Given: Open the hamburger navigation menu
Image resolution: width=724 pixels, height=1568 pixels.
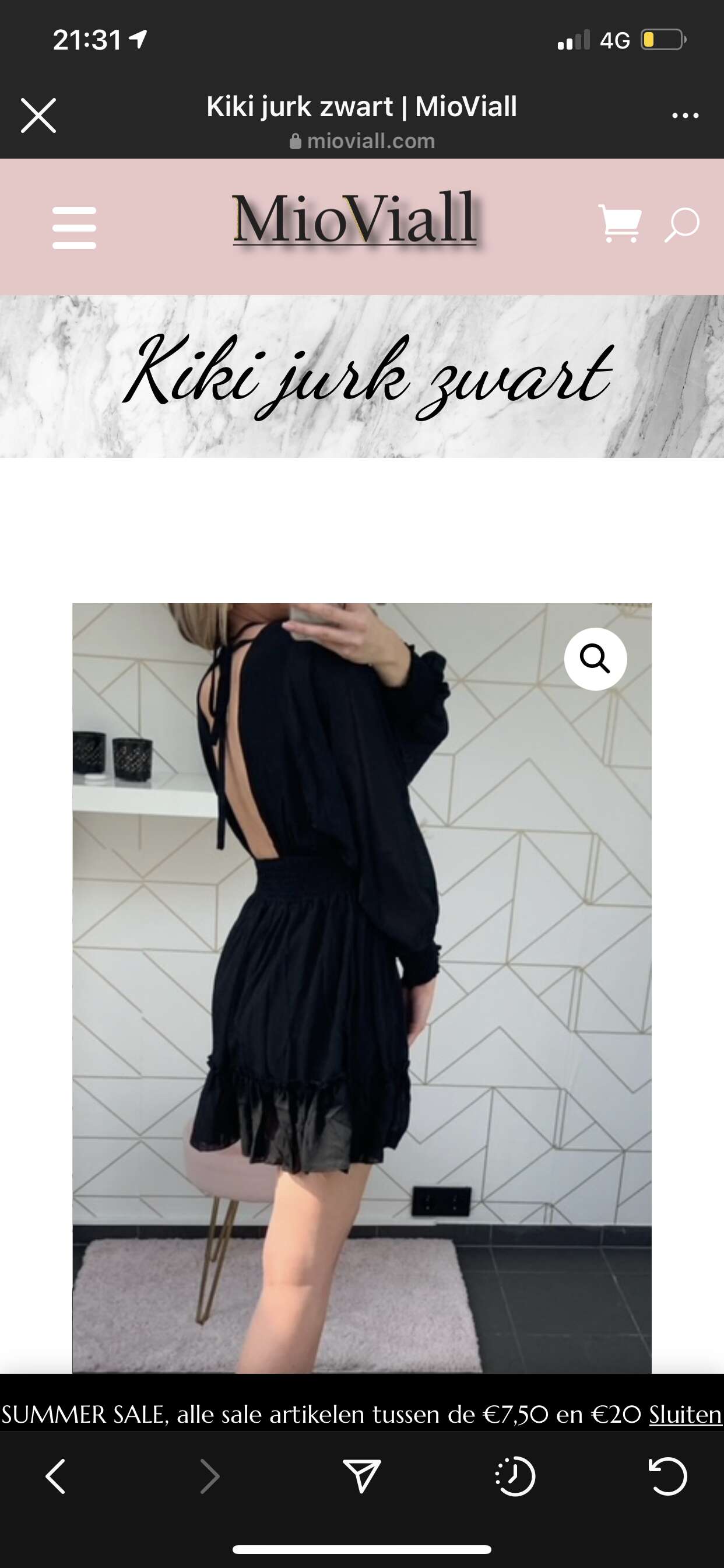Looking at the screenshot, I should tap(74, 228).
